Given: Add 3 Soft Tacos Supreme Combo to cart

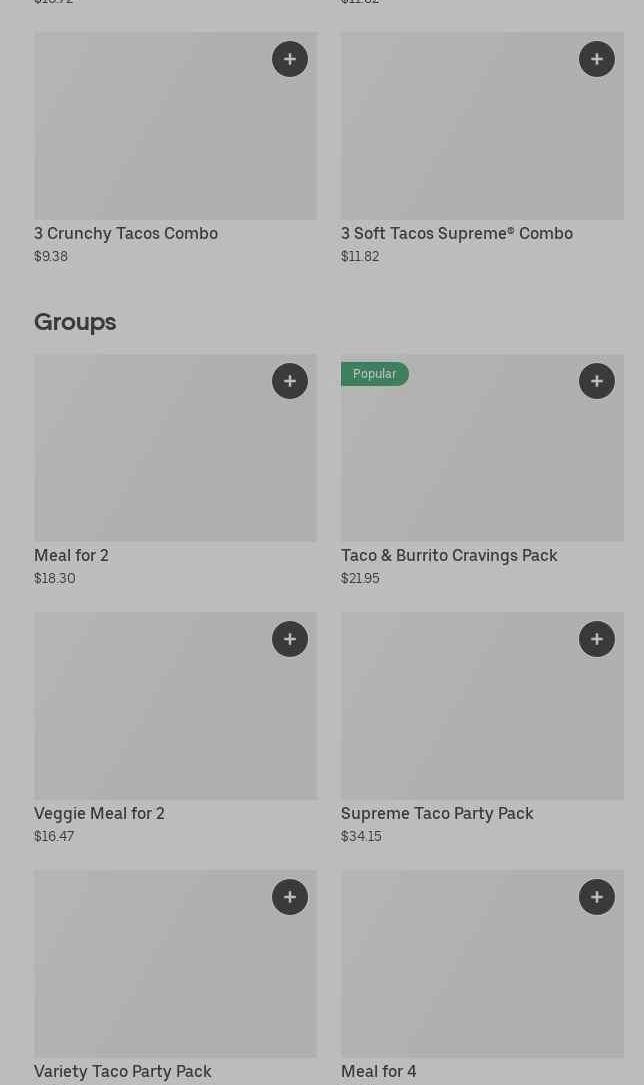Looking at the screenshot, I should click(597, 59).
